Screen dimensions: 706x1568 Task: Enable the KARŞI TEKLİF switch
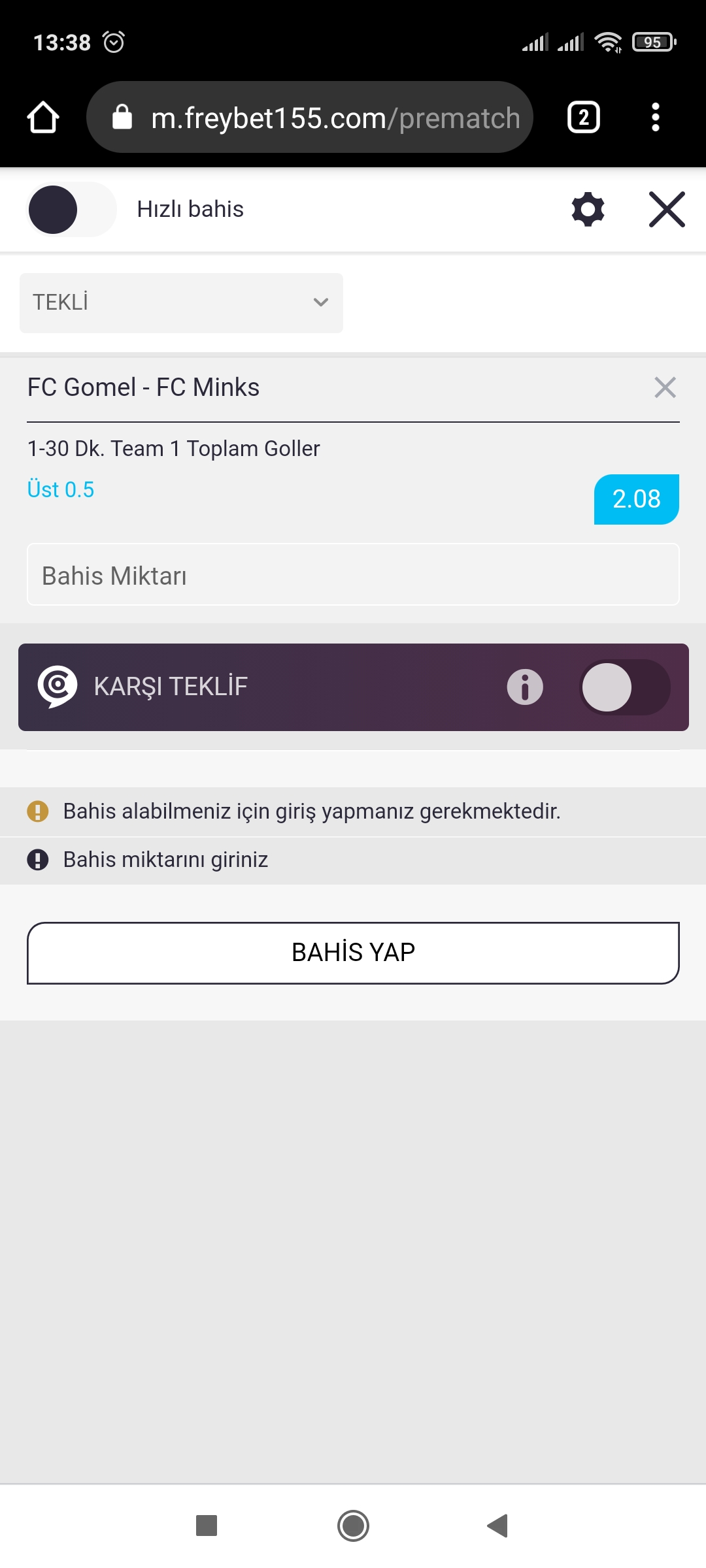coord(624,687)
